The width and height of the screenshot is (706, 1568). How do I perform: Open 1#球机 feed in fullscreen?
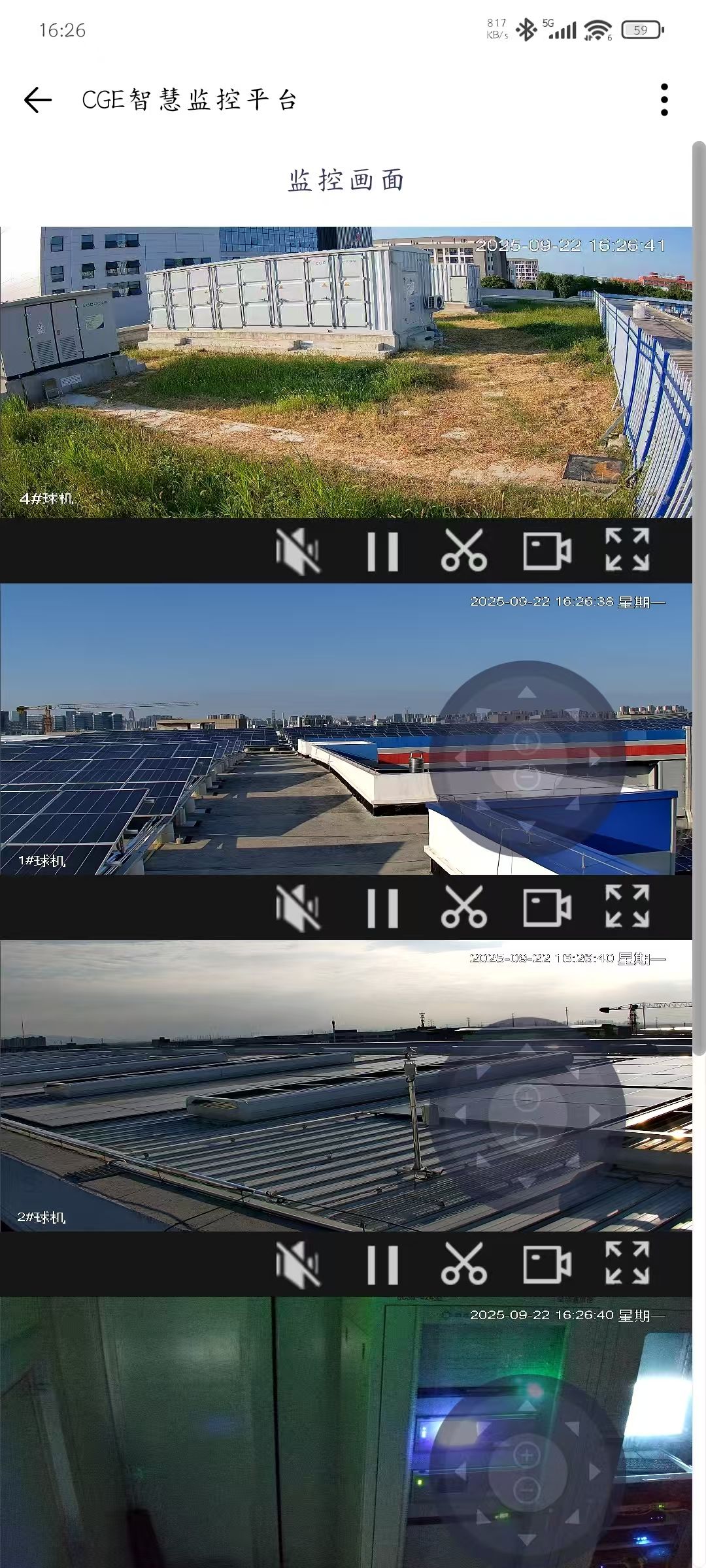point(627,906)
